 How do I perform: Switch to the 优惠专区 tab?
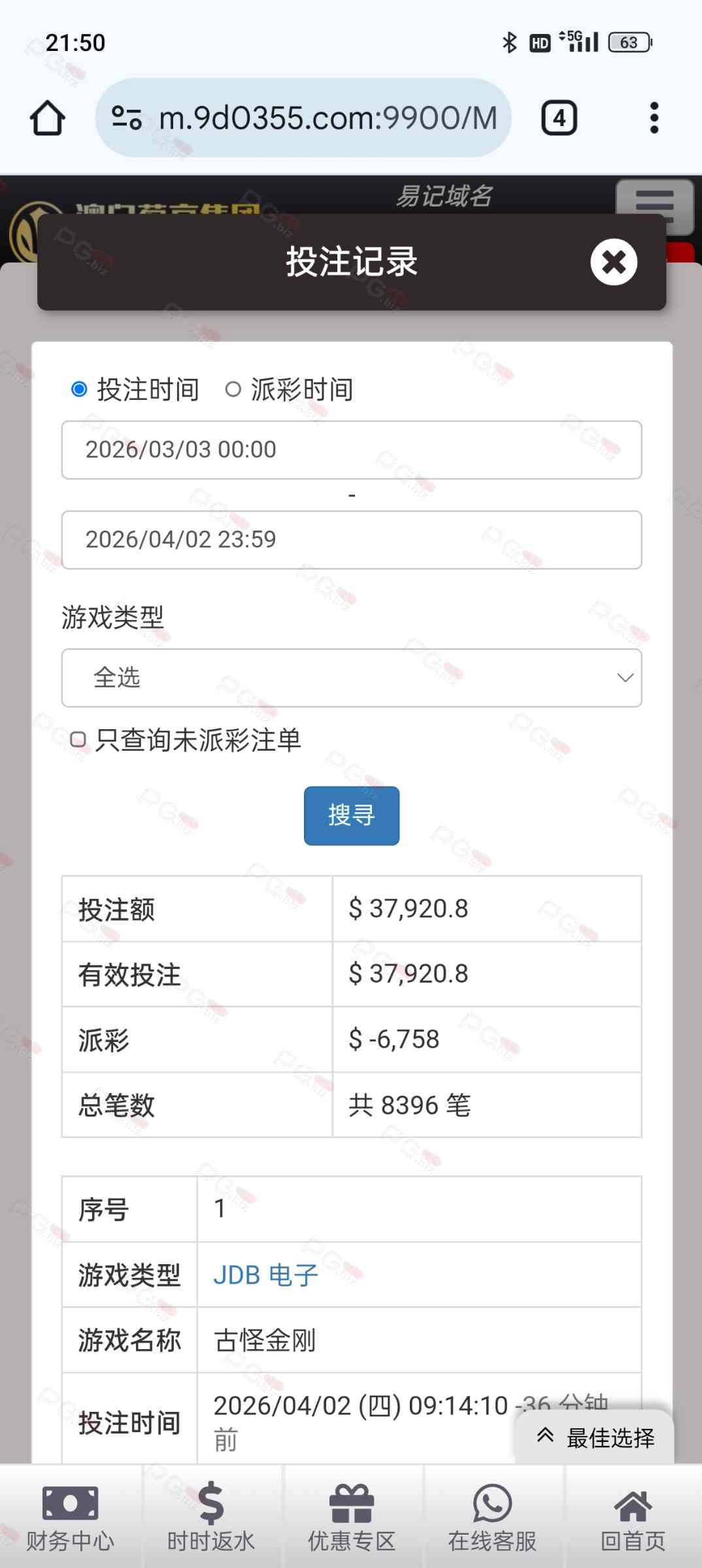(351, 1517)
